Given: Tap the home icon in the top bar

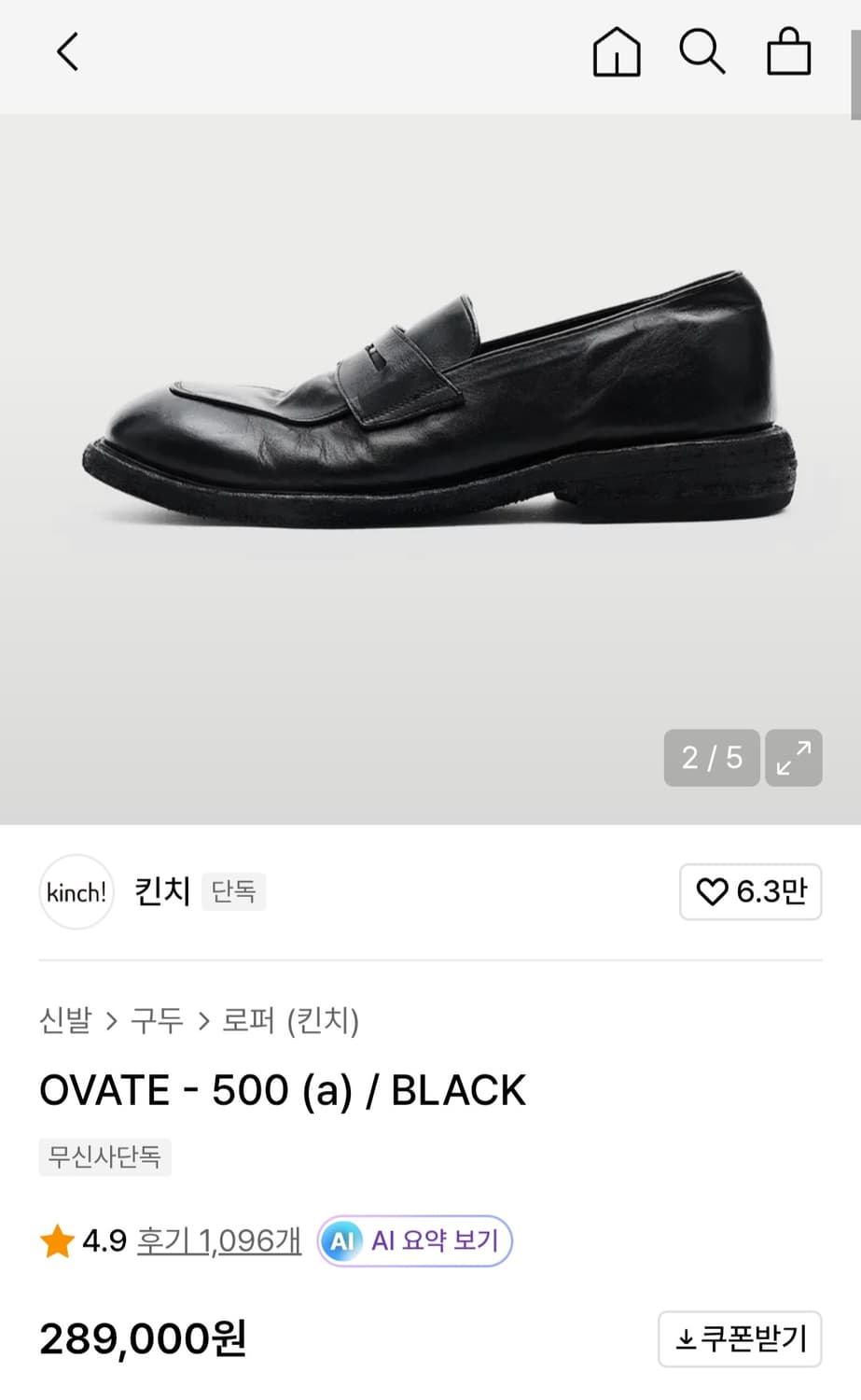Looking at the screenshot, I should 616,52.
